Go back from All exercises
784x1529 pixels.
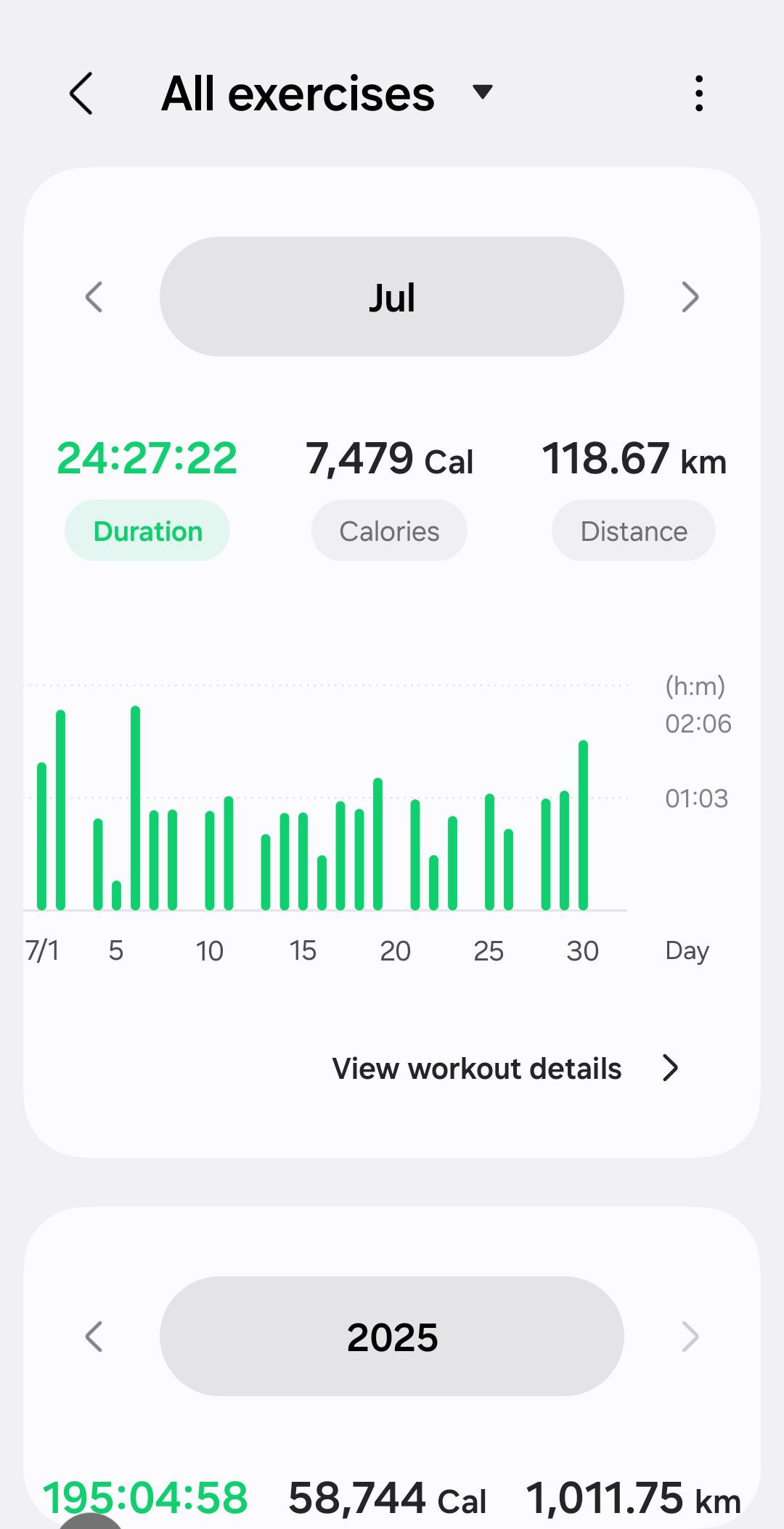click(81, 94)
